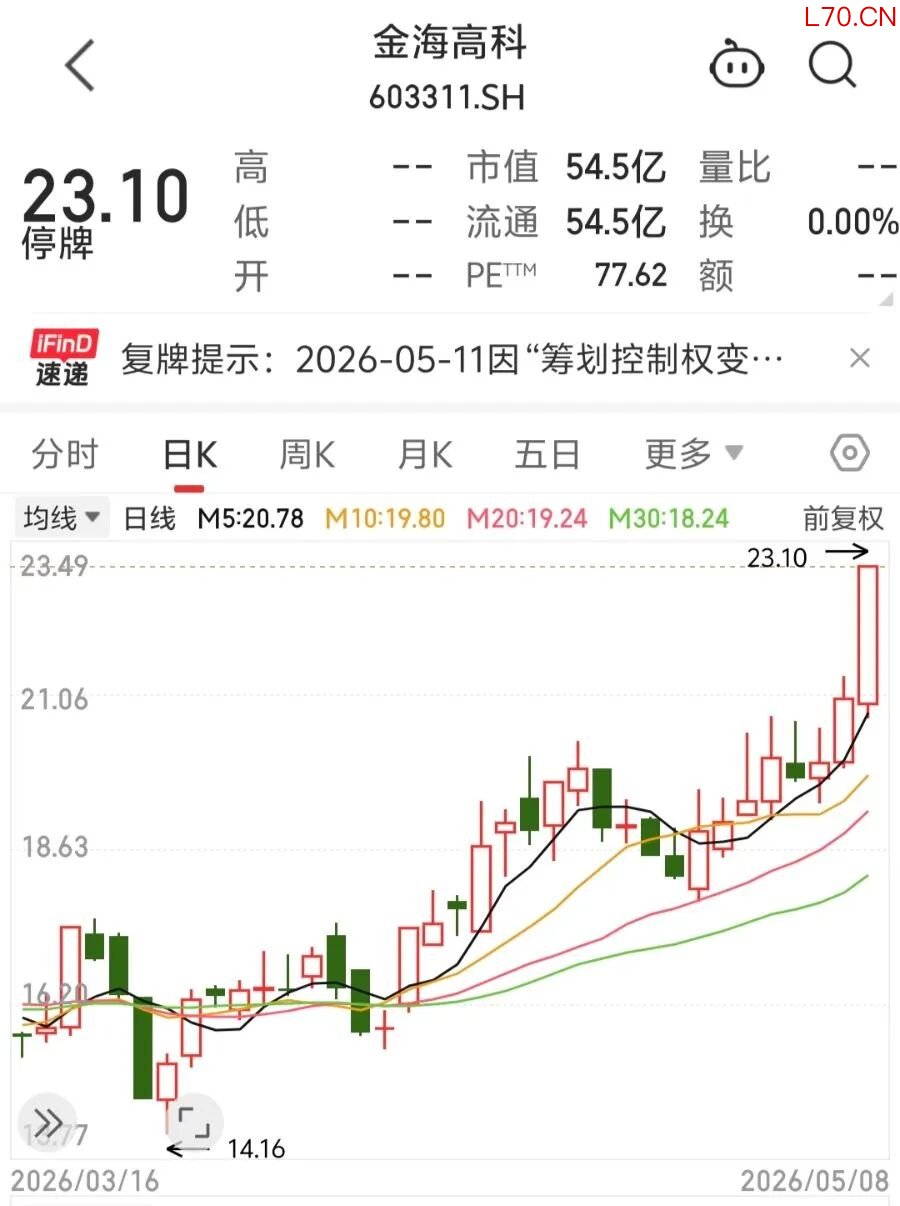Open the 均线 indicator dropdown

coord(61,518)
